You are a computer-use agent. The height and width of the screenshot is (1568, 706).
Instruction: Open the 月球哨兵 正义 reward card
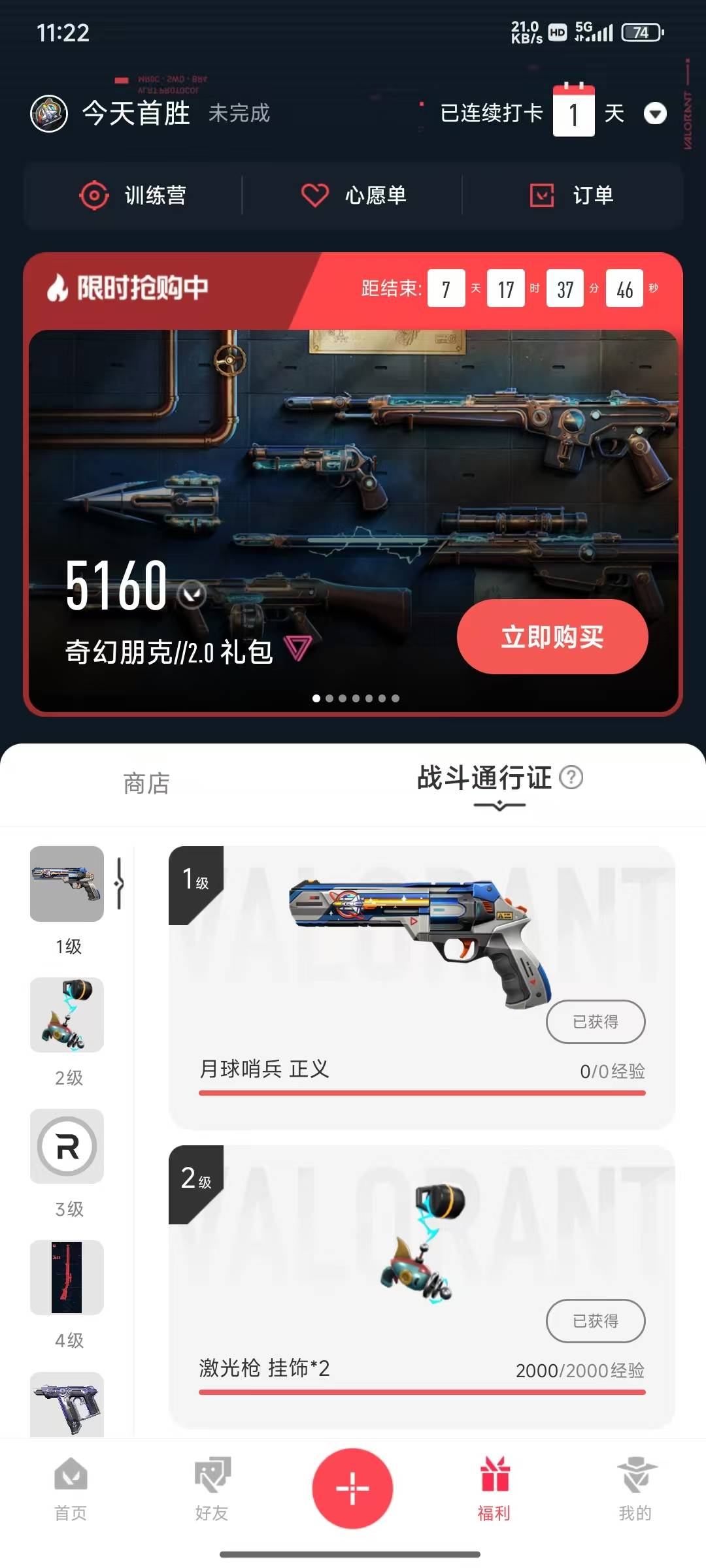(422, 987)
